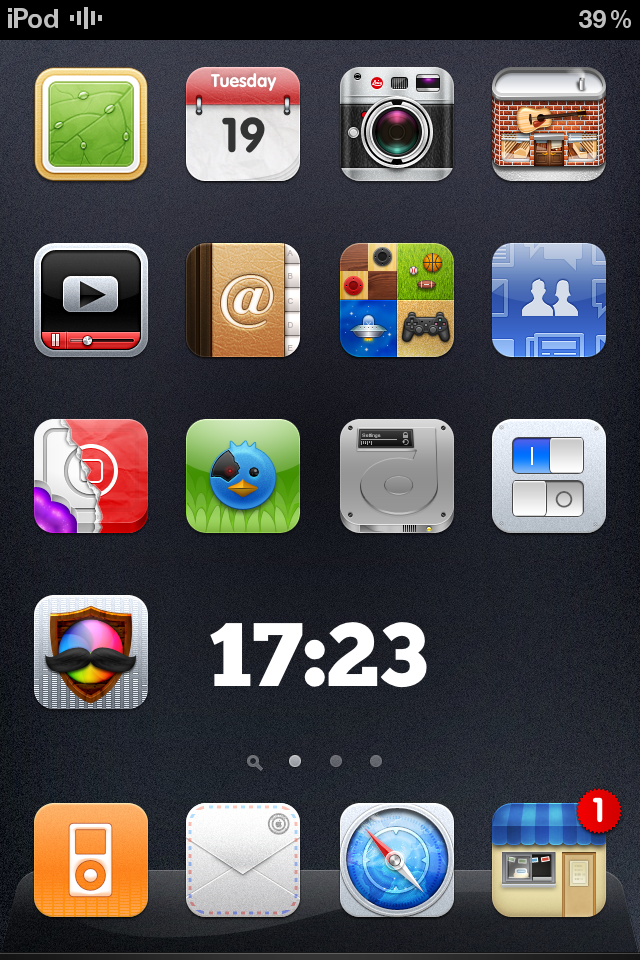640x960 pixels.
Task: Open the orange iPod music app
Action: pos(91,860)
